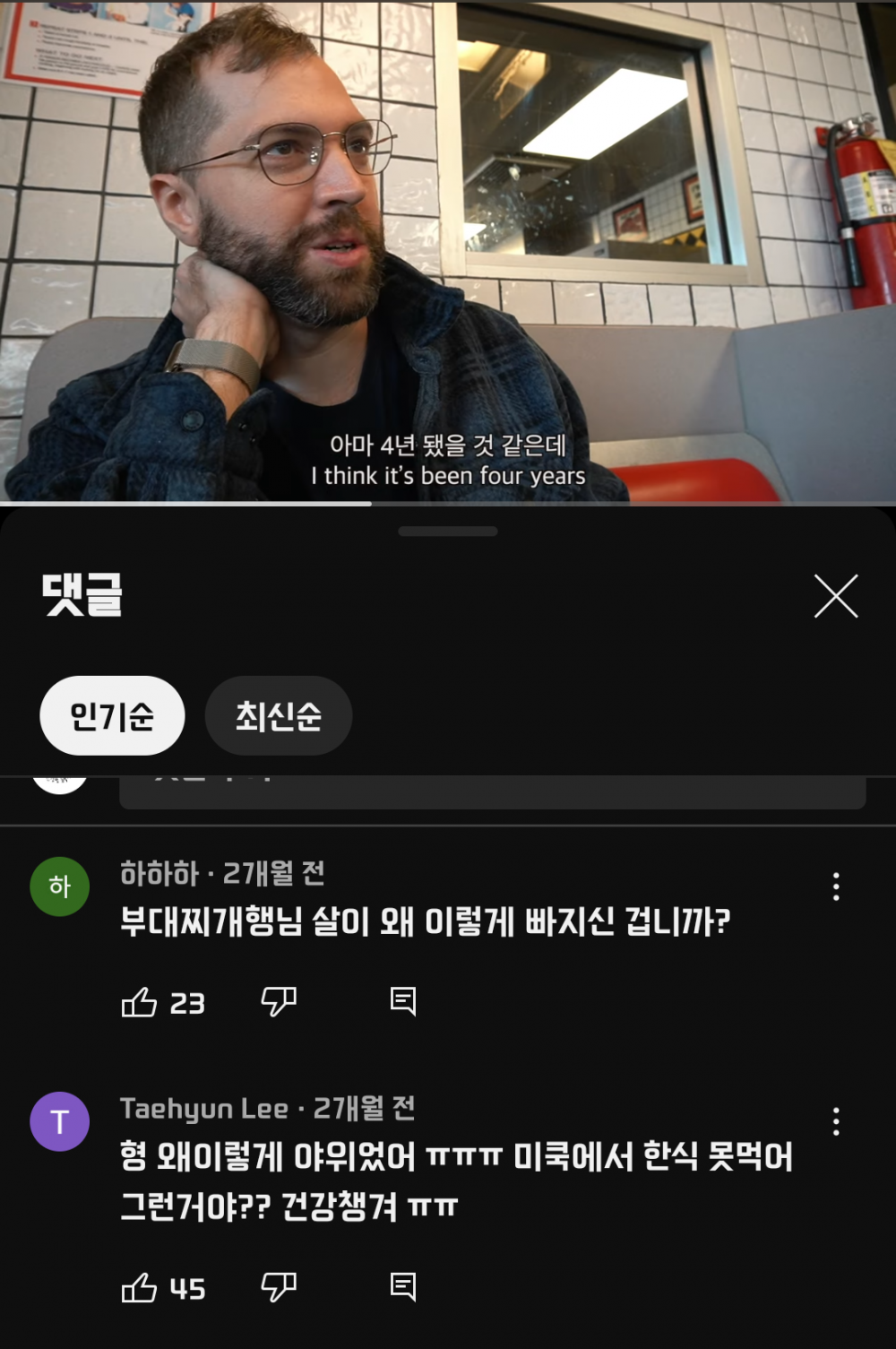Open 하하하's profile avatar

point(60,886)
